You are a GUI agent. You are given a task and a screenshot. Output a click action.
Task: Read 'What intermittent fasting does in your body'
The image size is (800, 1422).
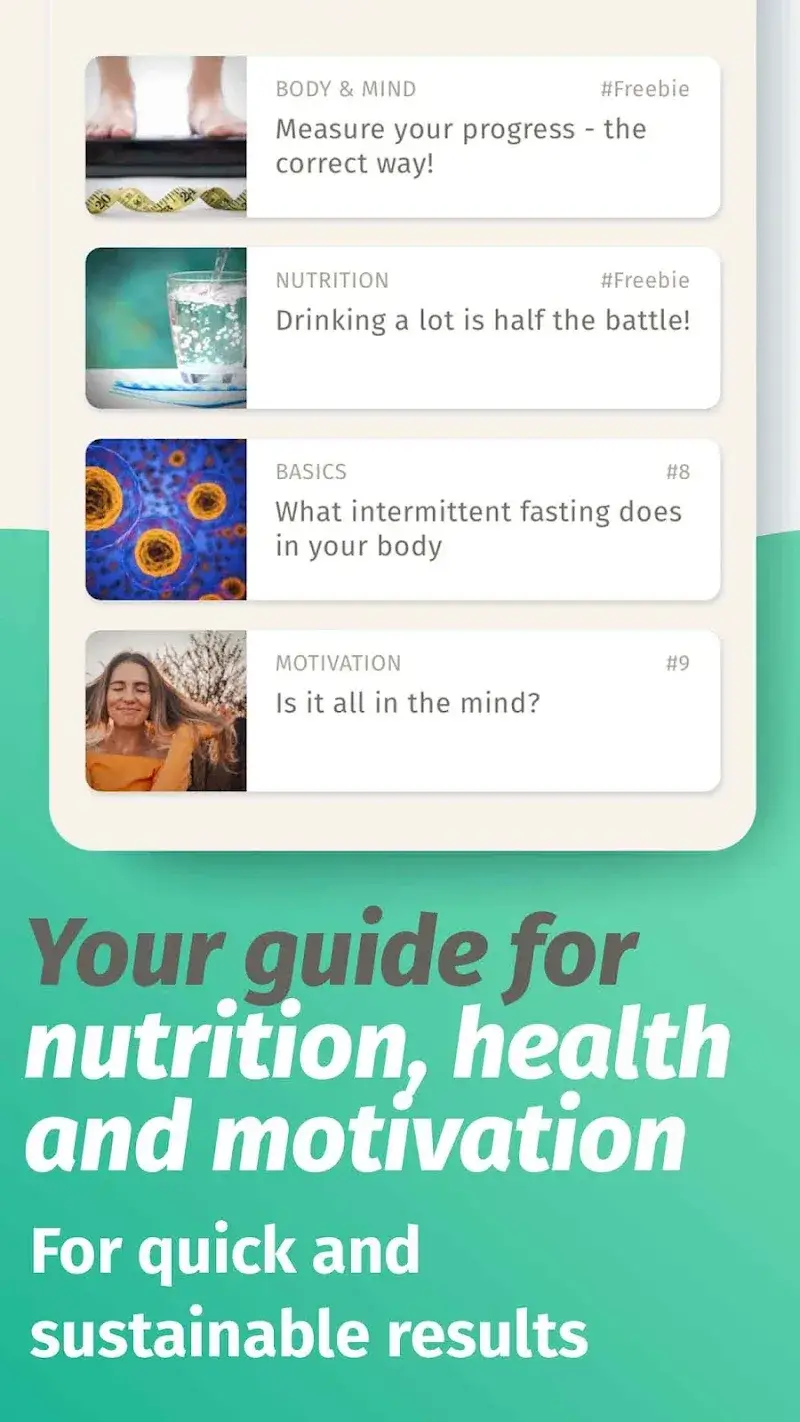click(x=478, y=529)
